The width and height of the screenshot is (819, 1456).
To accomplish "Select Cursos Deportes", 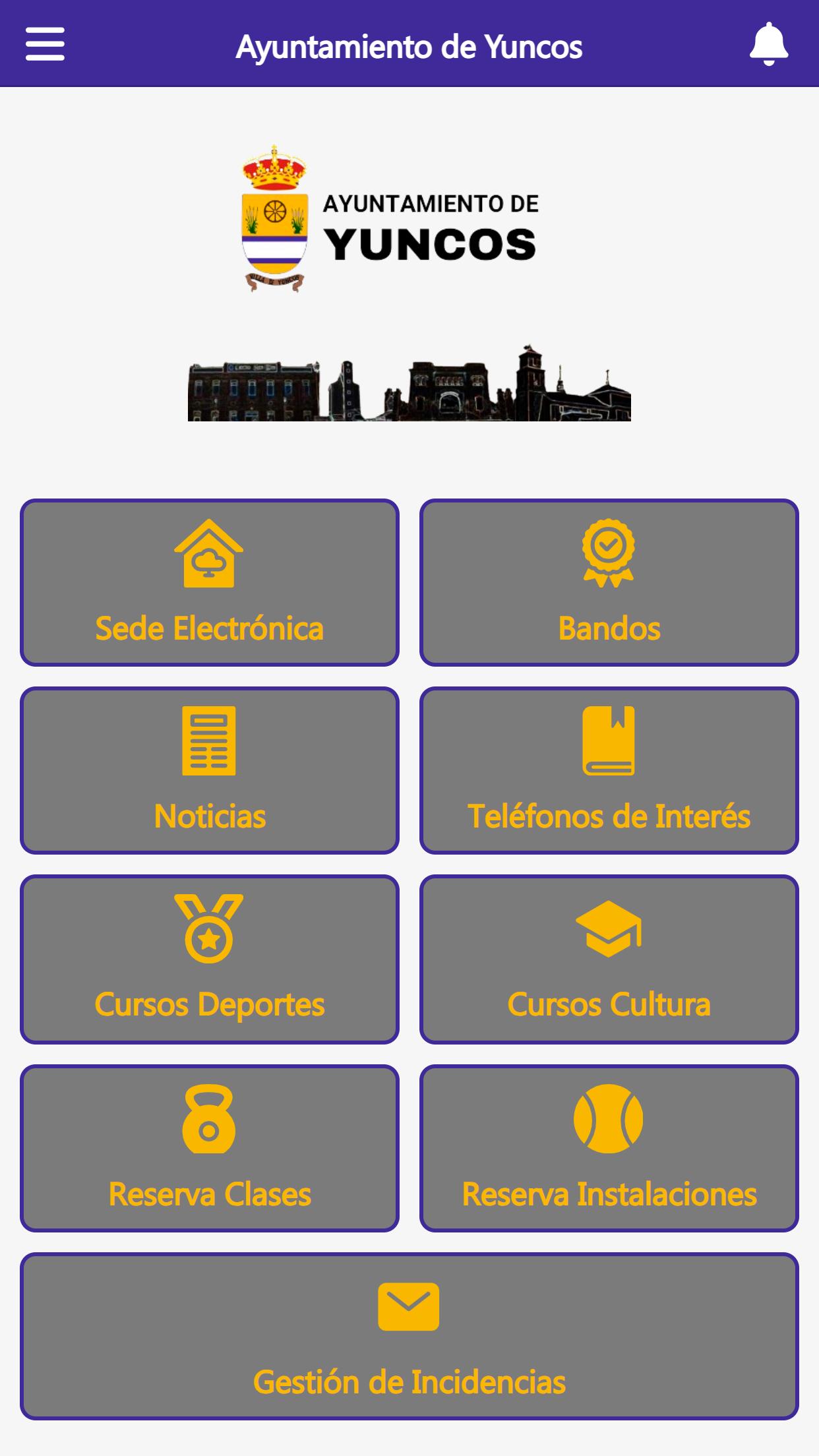I will [x=210, y=959].
